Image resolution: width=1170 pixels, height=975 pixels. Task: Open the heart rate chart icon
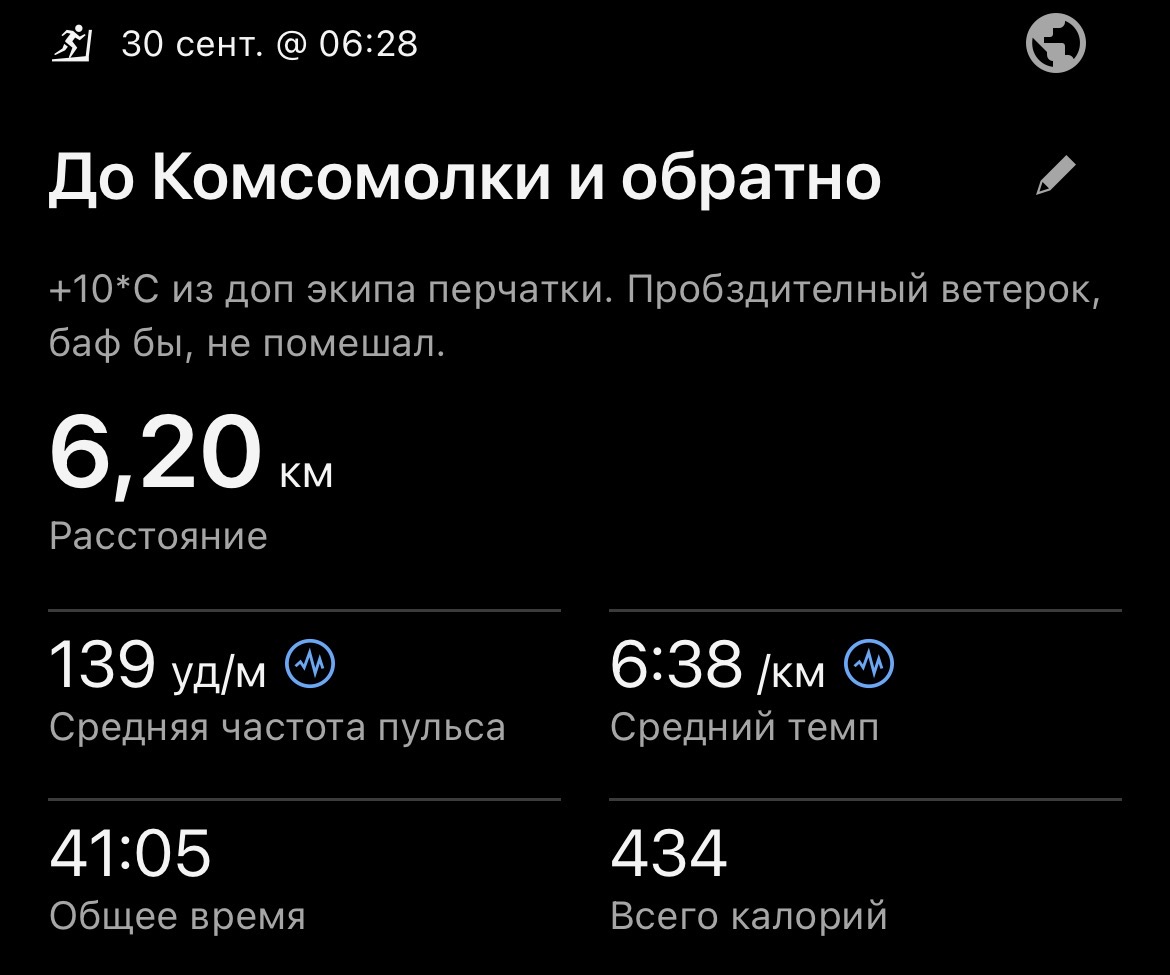[x=310, y=665]
